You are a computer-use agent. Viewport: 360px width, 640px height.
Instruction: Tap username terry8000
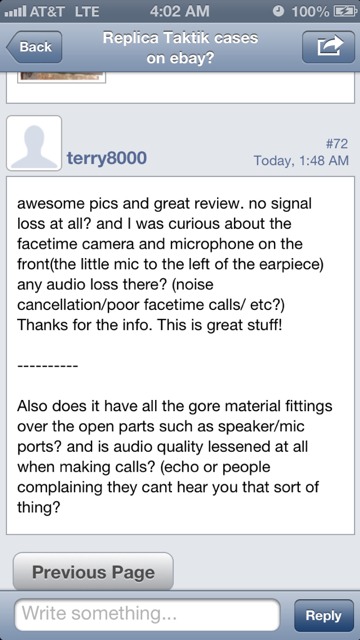point(107,158)
